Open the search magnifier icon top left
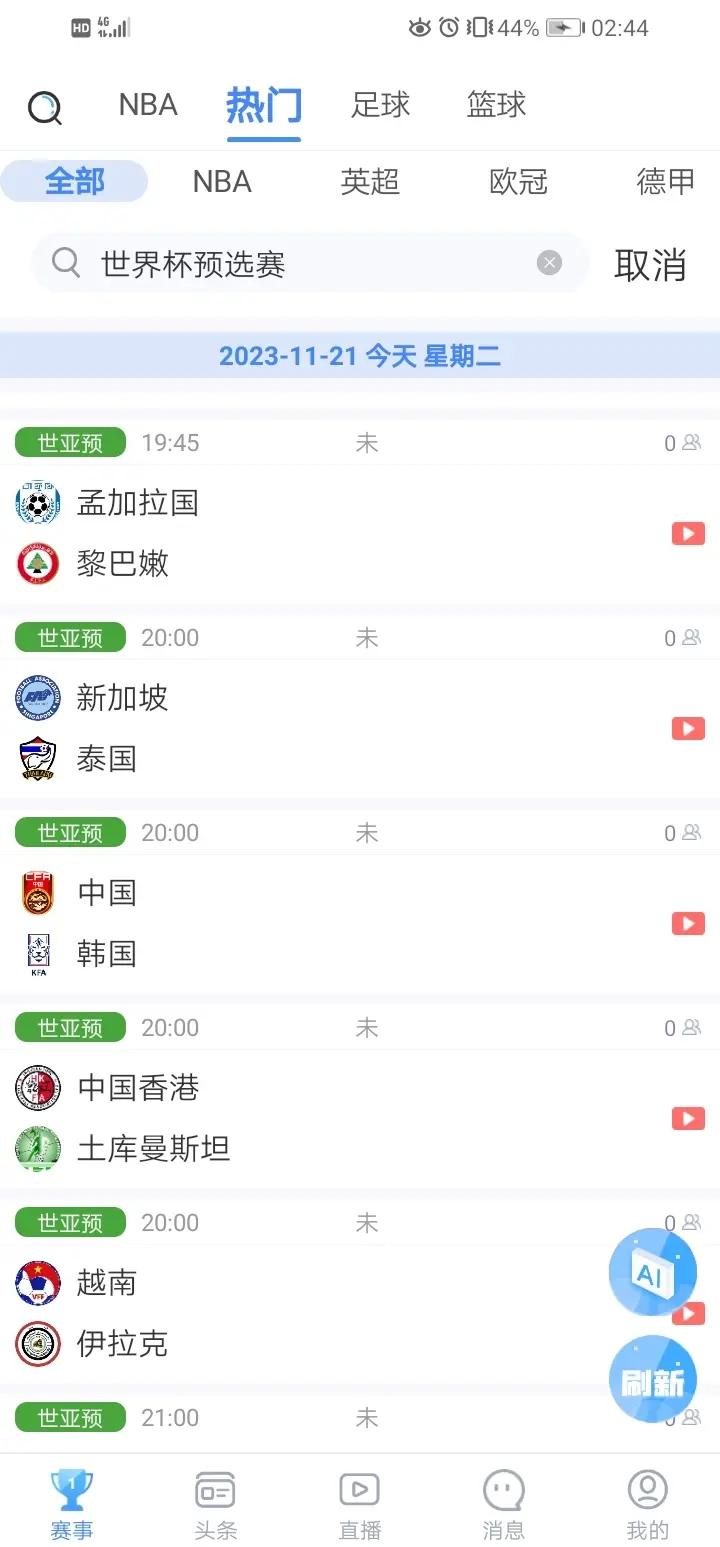This screenshot has height=1547, width=720. [x=45, y=105]
